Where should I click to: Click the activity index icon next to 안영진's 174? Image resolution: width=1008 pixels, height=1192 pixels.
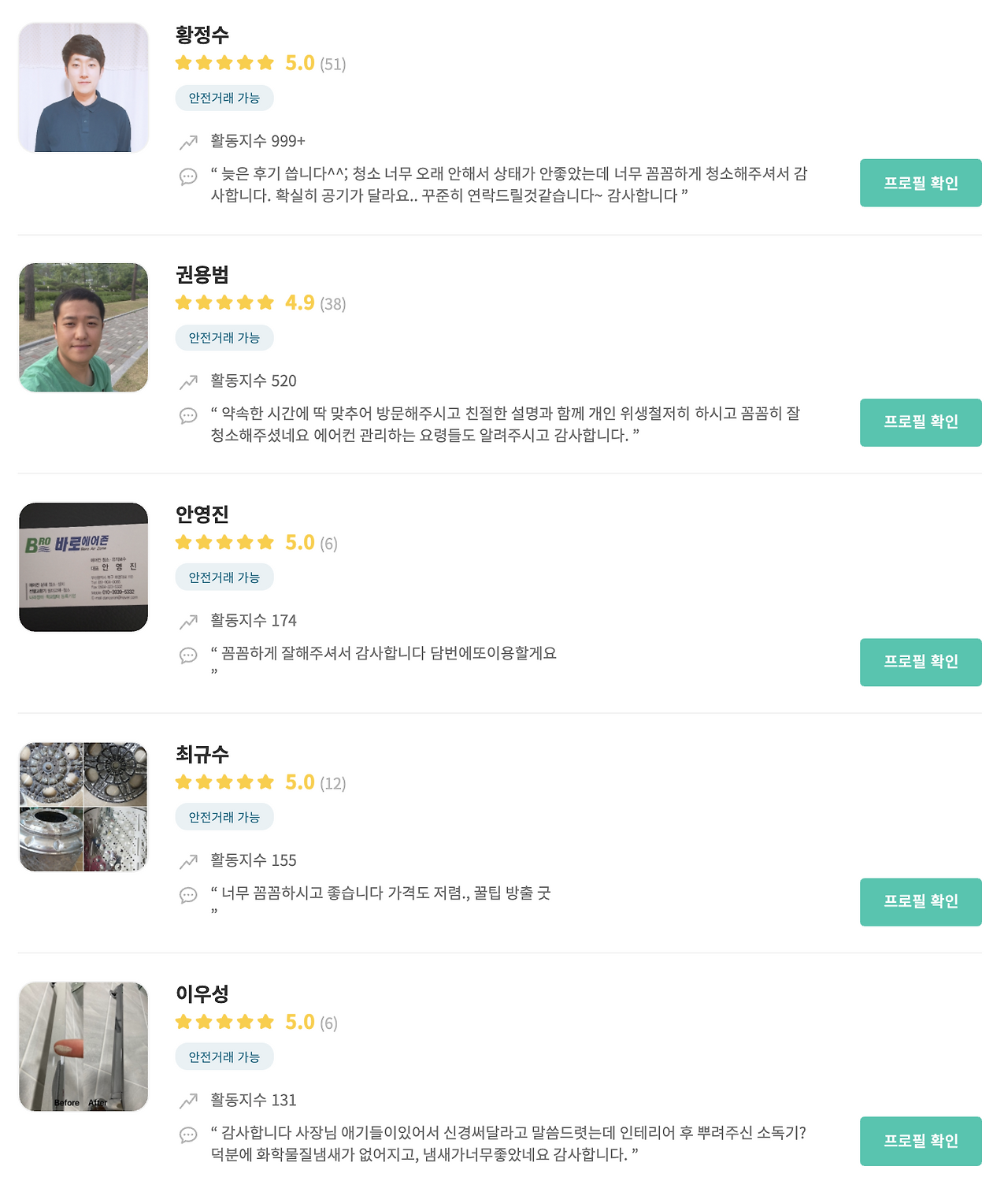coord(188,621)
